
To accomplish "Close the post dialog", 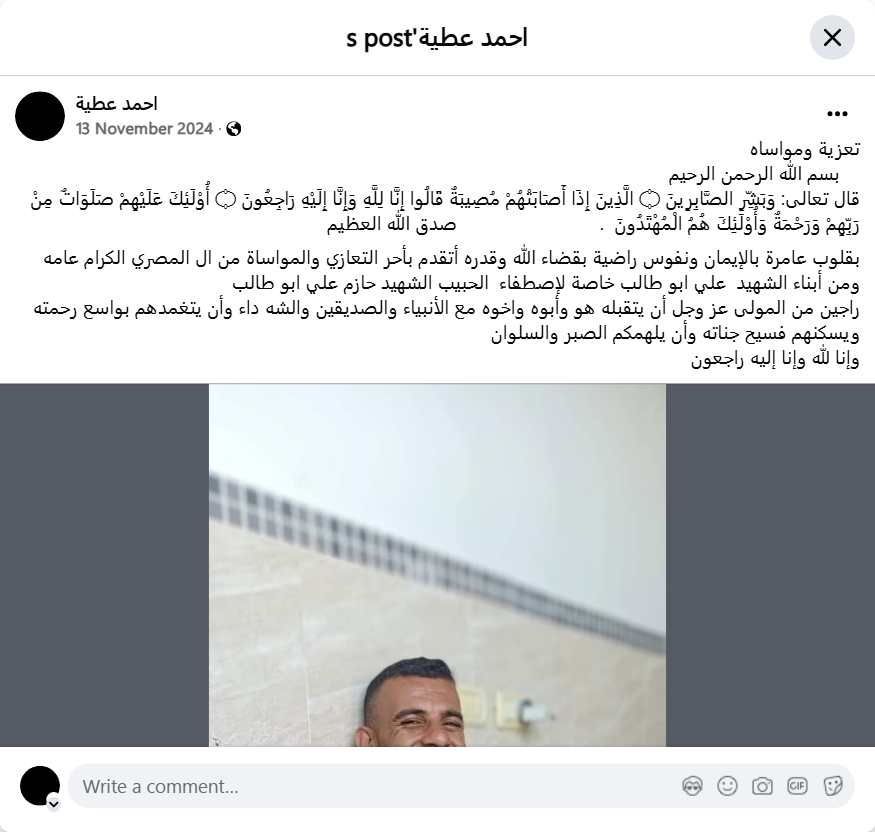I will (832, 38).
